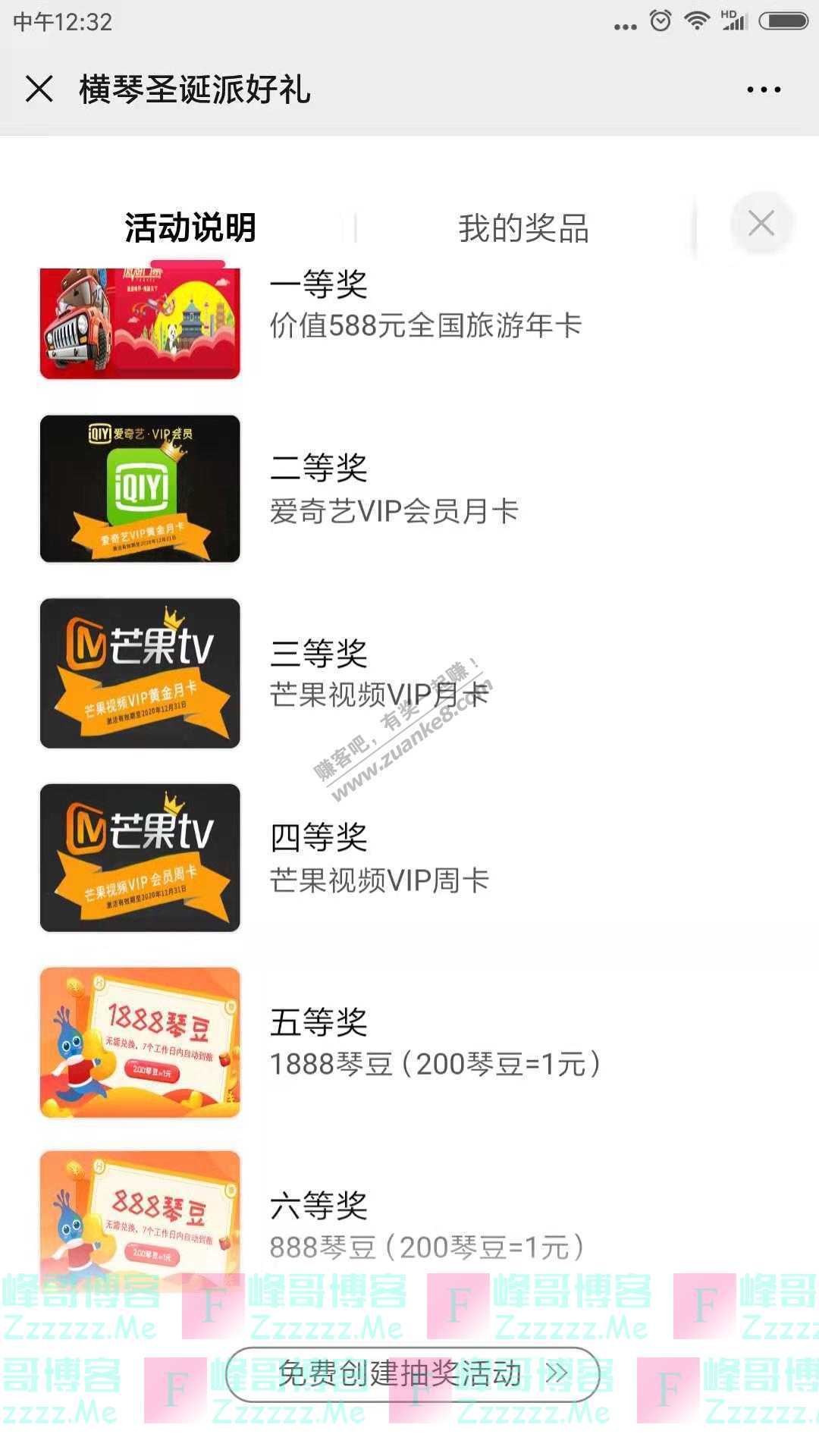Open the three-dot overflow menu
This screenshot has width=819, height=1456.
point(763,89)
